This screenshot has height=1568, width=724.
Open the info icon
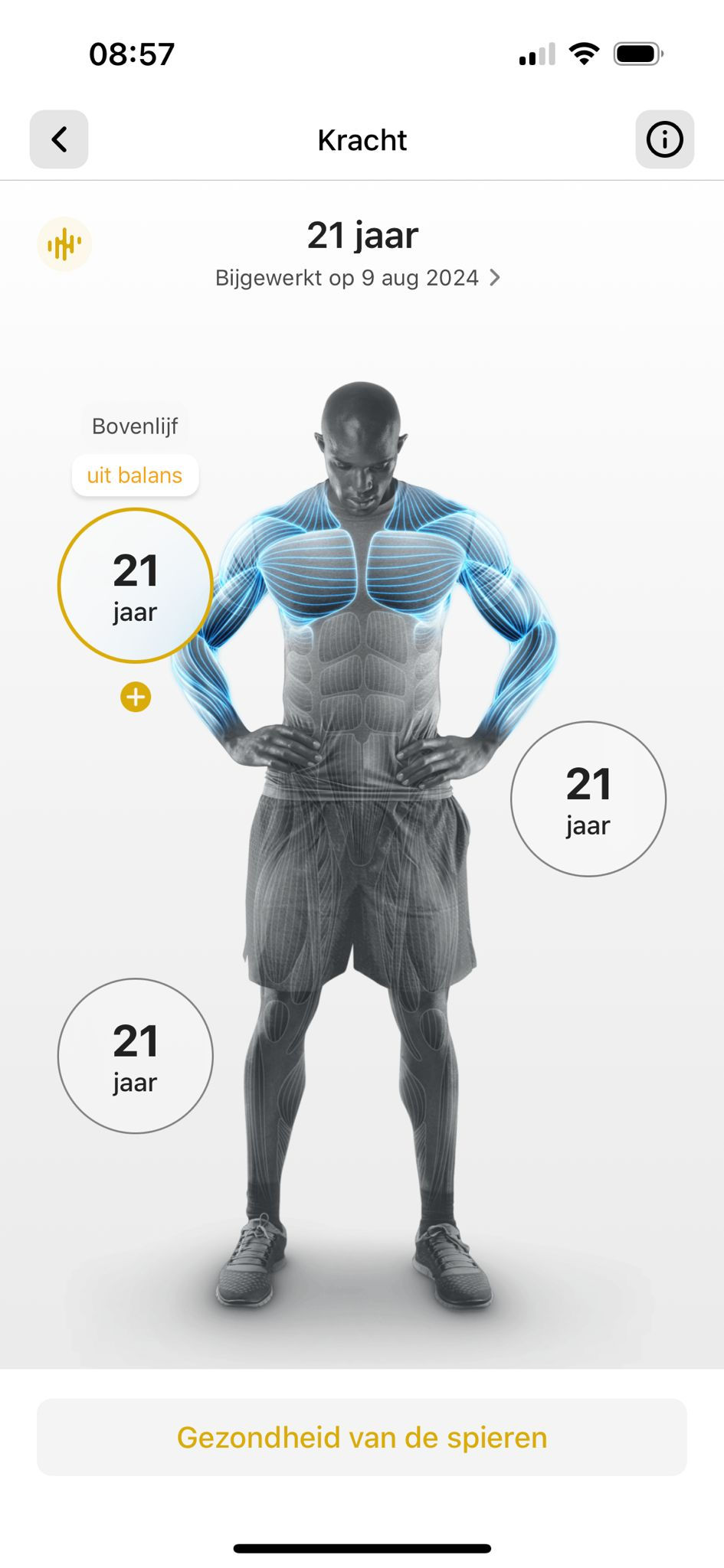[664, 139]
